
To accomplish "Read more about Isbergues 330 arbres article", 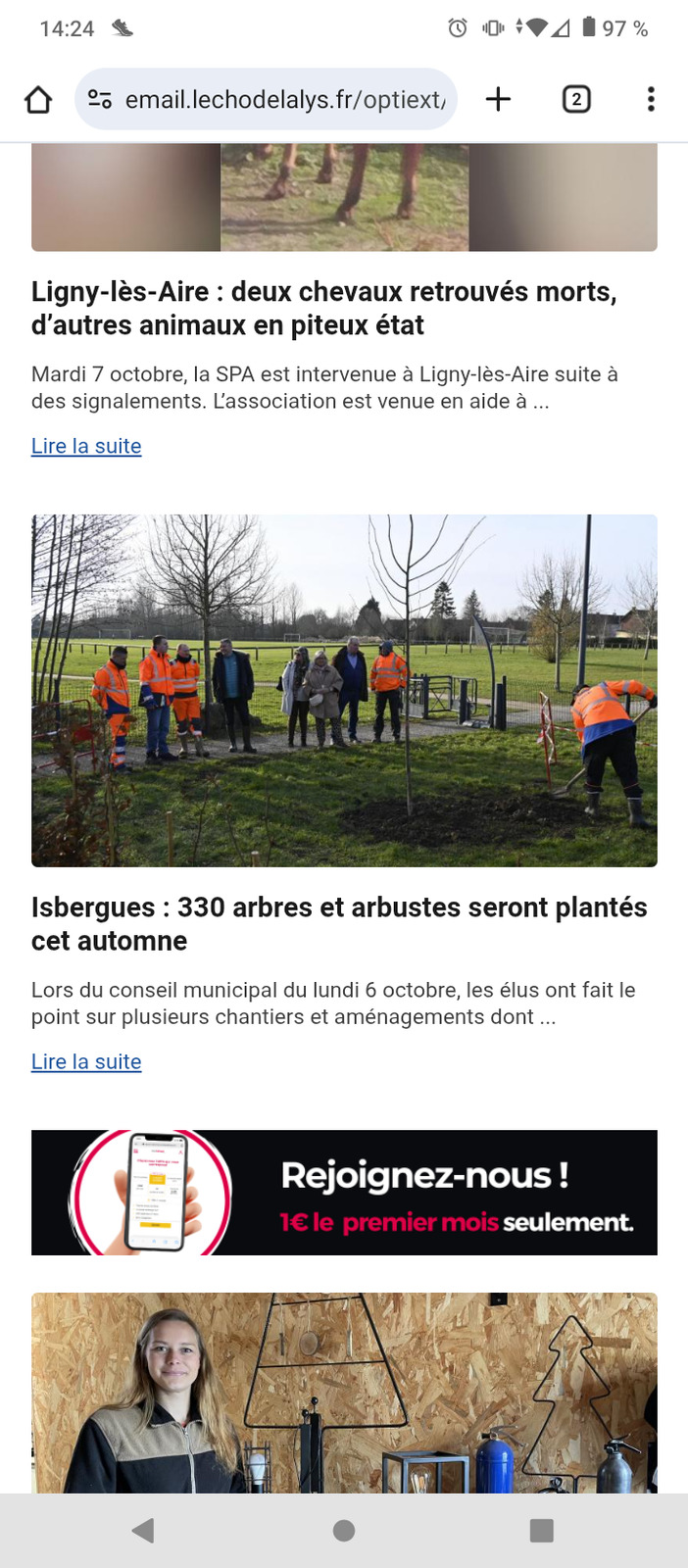I will pyautogui.click(x=86, y=1061).
